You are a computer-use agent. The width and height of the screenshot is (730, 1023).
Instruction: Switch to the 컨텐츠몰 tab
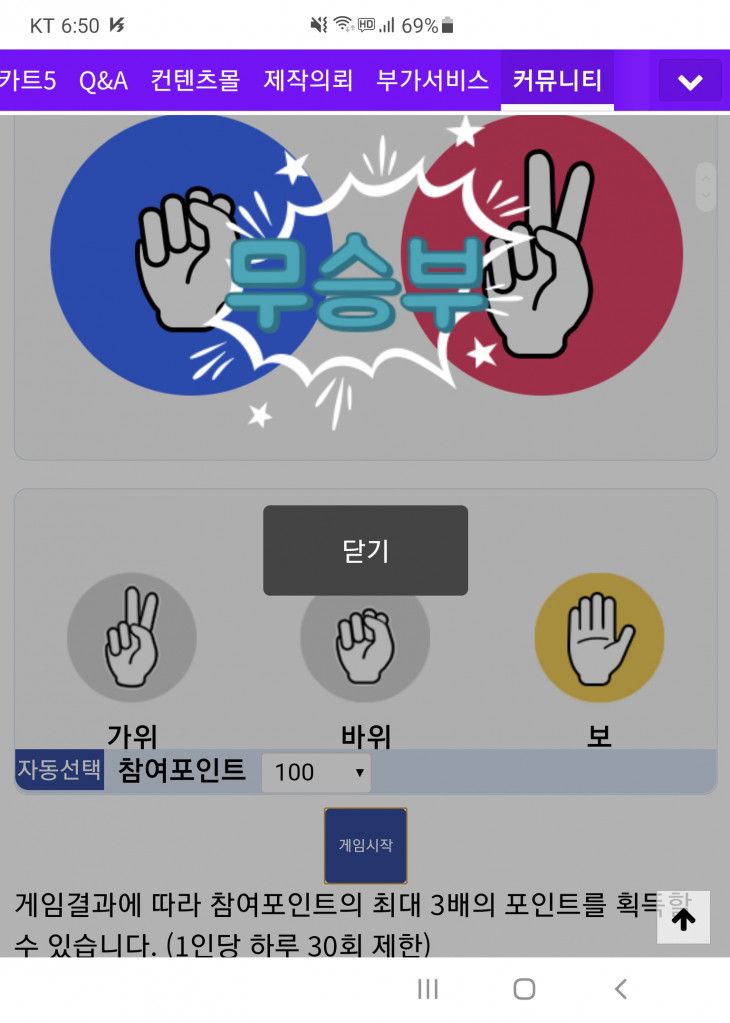195,81
